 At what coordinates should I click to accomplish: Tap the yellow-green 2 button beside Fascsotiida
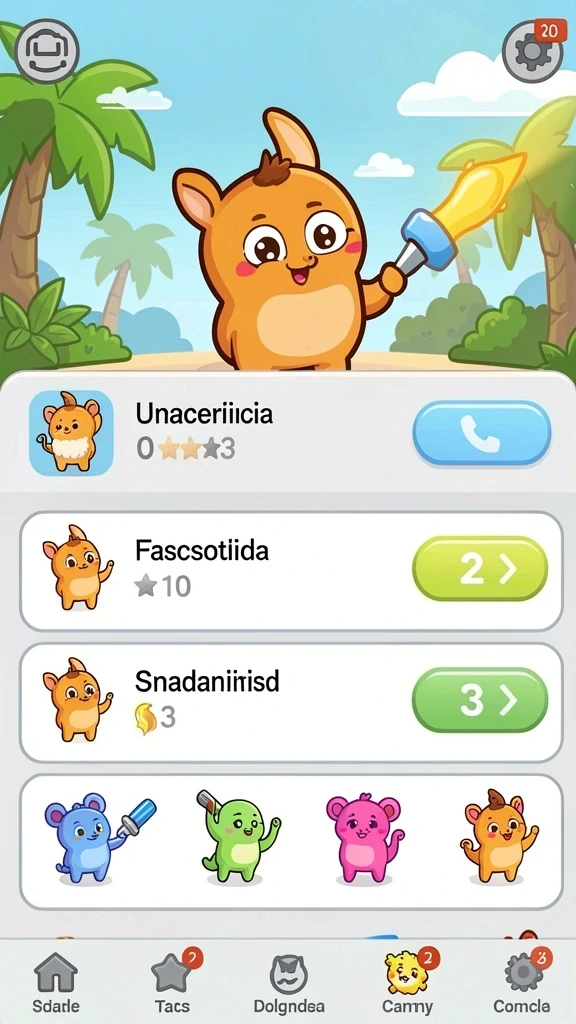(x=480, y=569)
